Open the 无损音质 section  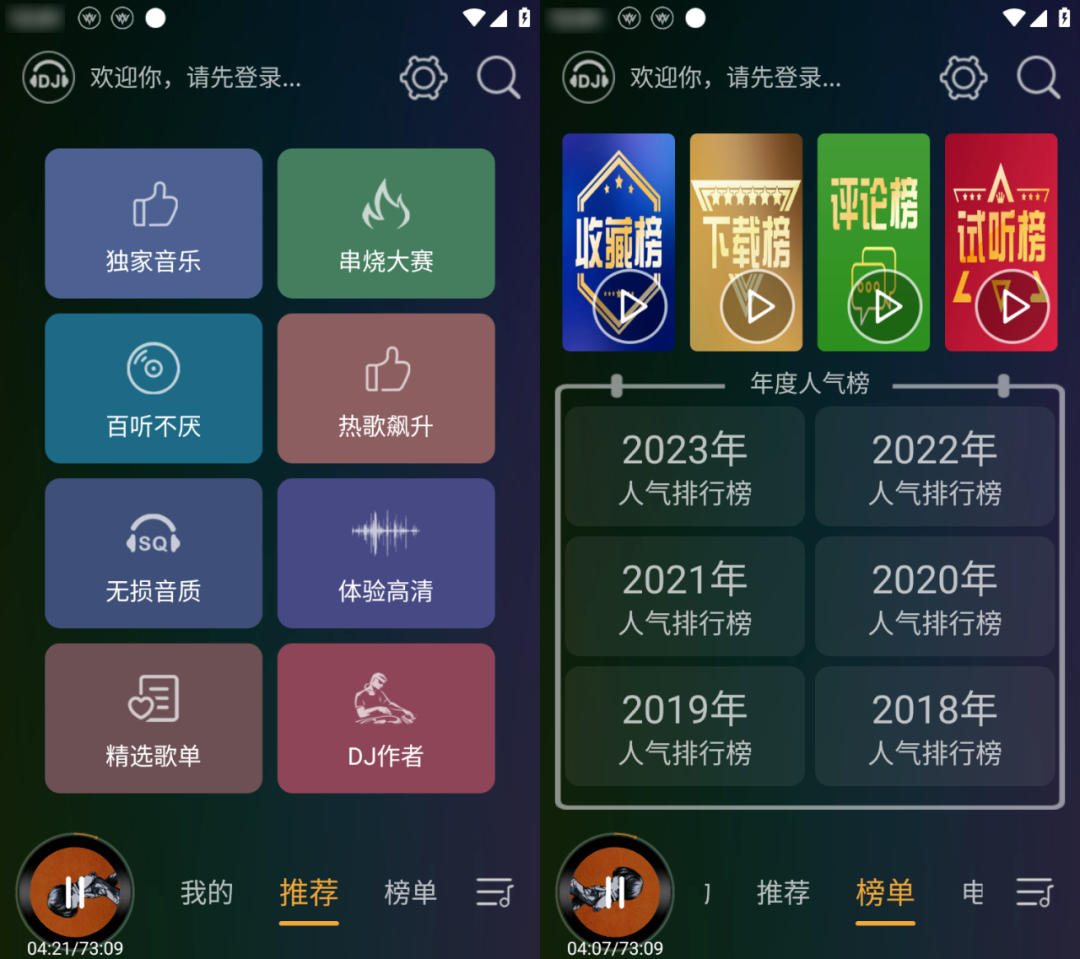[153, 553]
